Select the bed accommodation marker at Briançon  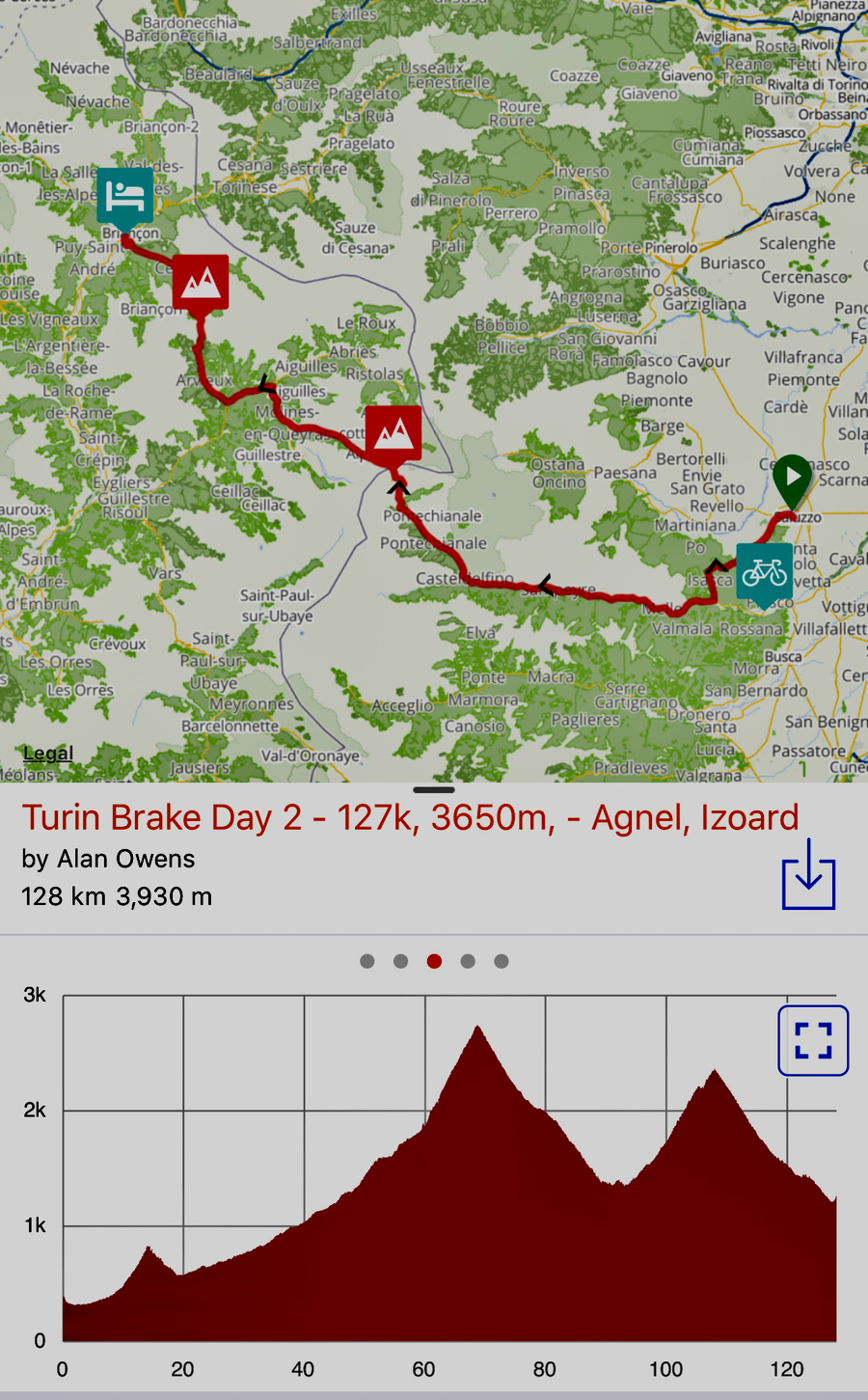[x=124, y=196]
